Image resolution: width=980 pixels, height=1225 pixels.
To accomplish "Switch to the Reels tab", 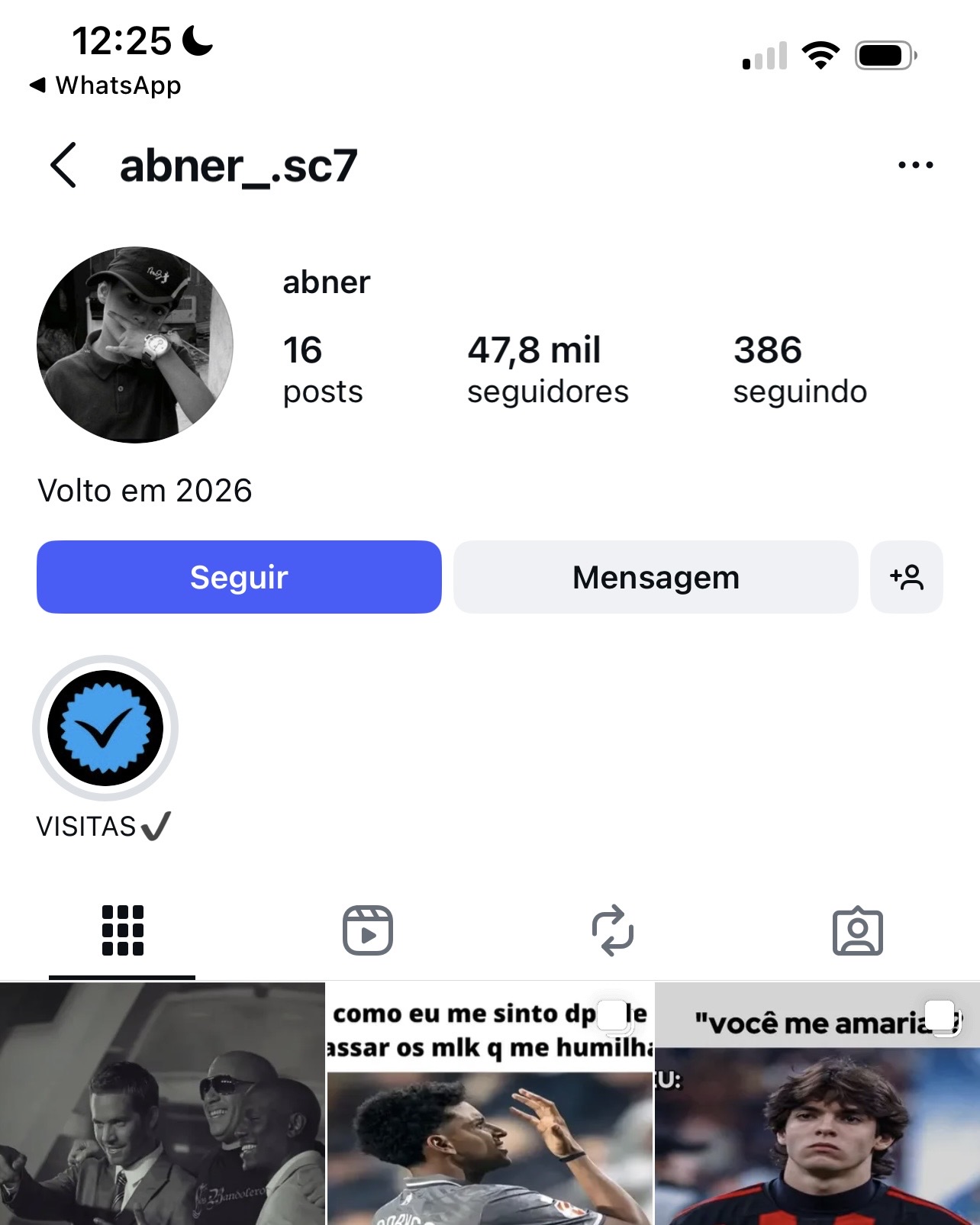I will click(x=367, y=930).
